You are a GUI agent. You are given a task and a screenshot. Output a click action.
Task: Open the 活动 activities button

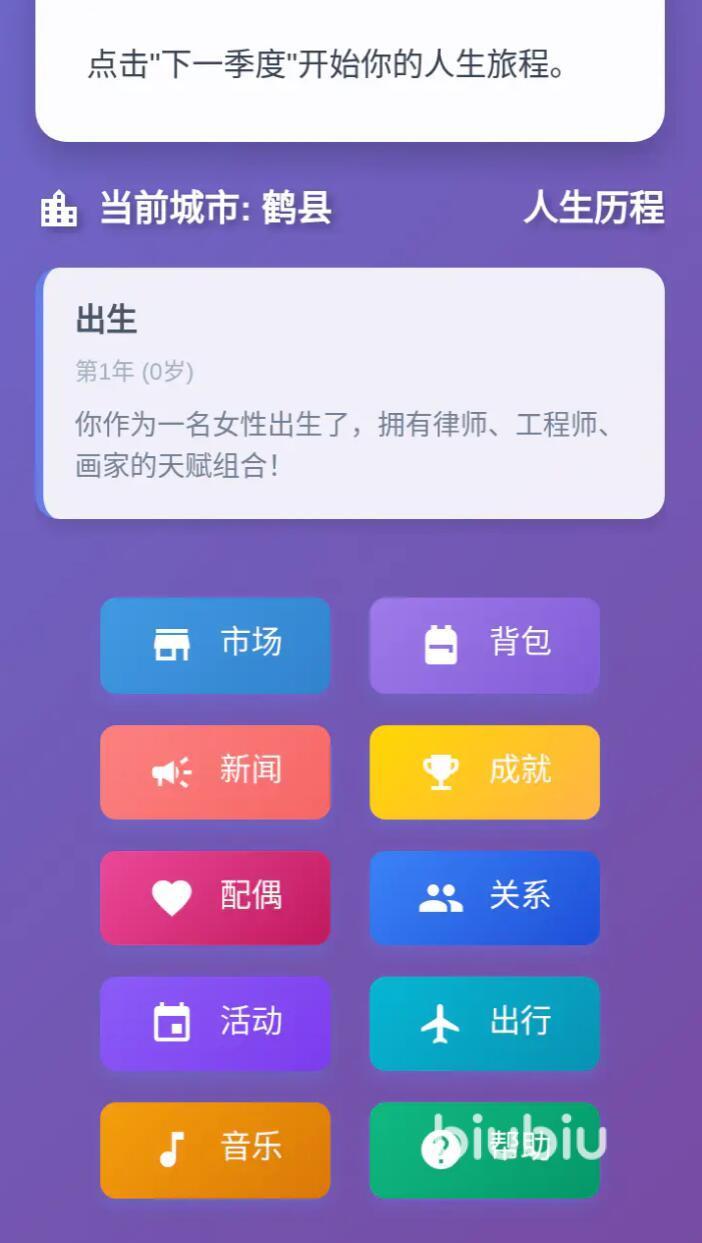click(215, 1023)
